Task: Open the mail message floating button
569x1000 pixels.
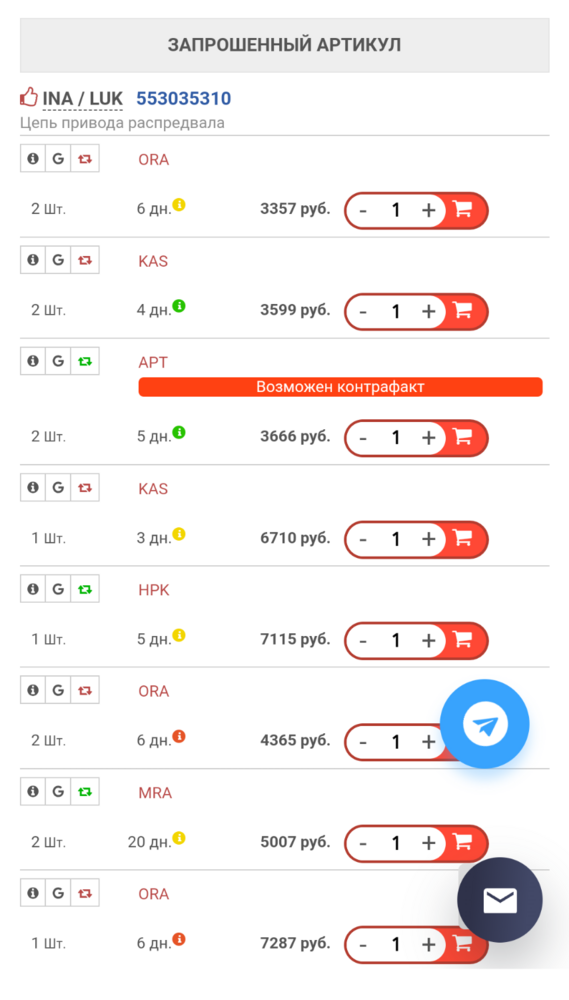Action: 500,900
